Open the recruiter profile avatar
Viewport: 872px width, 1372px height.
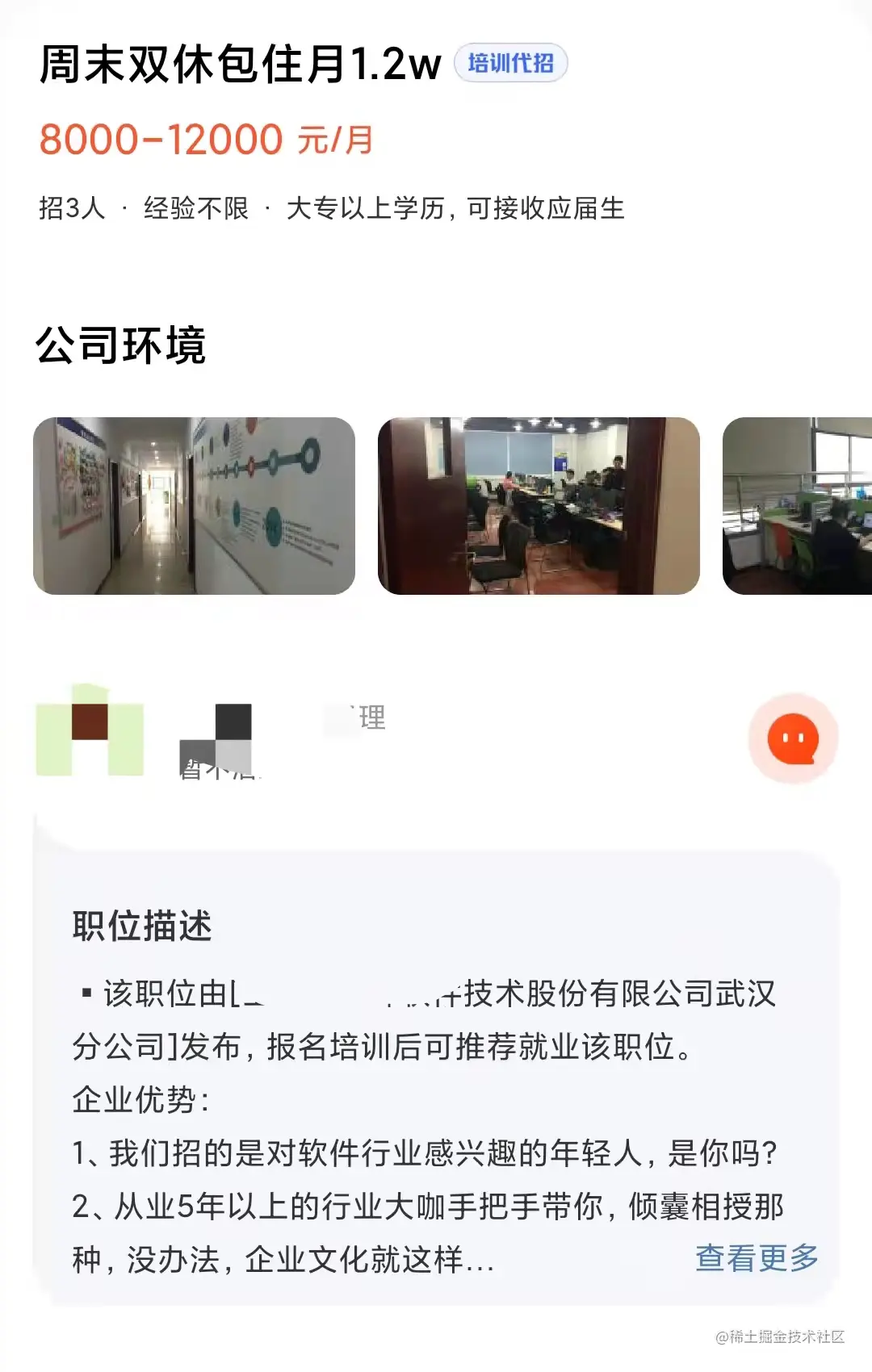[90, 730]
